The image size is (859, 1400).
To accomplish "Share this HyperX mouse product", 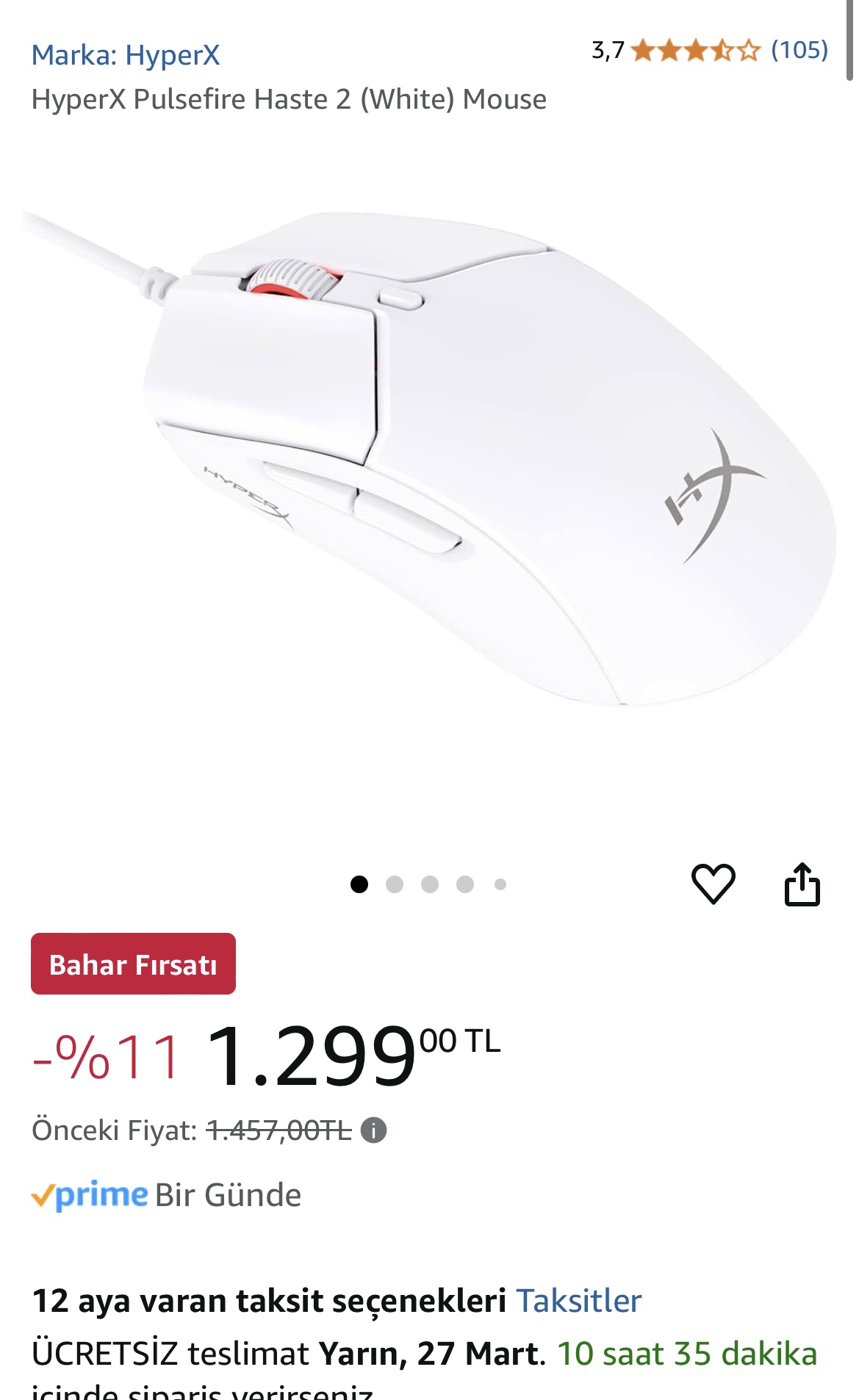I will tap(802, 884).
